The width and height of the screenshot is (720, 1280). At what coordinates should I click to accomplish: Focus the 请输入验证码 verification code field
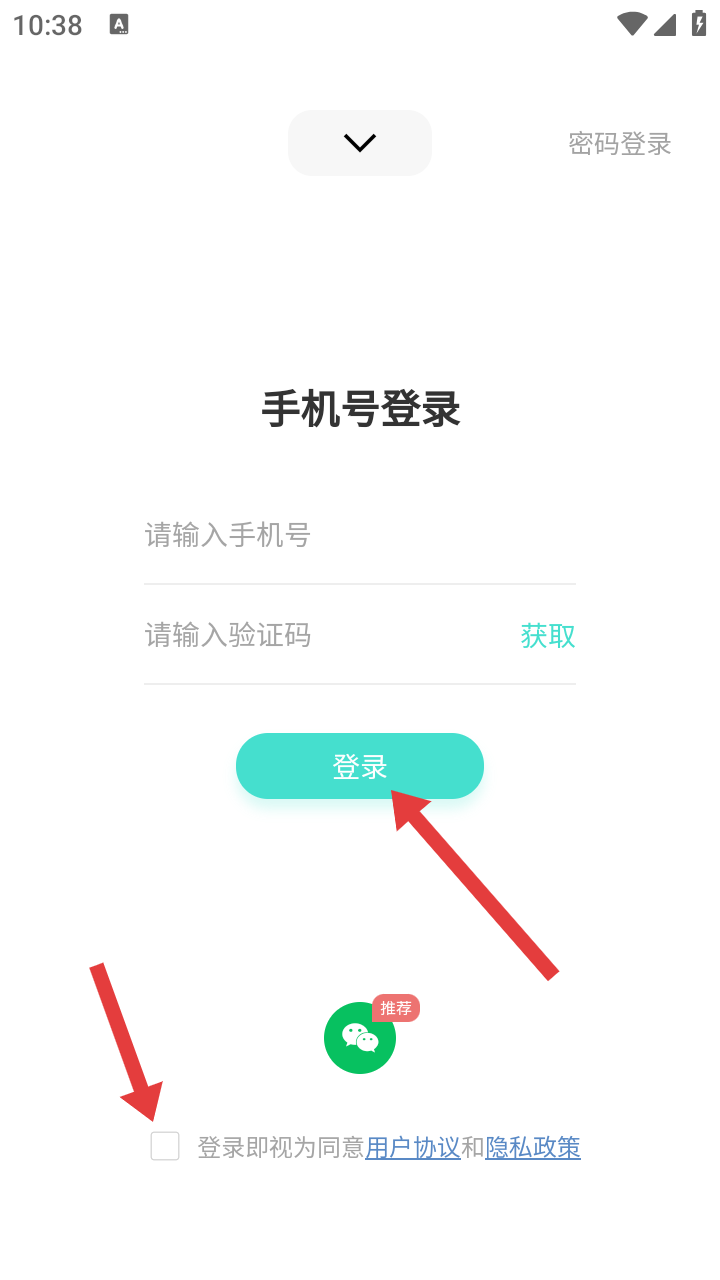click(x=326, y=635)
